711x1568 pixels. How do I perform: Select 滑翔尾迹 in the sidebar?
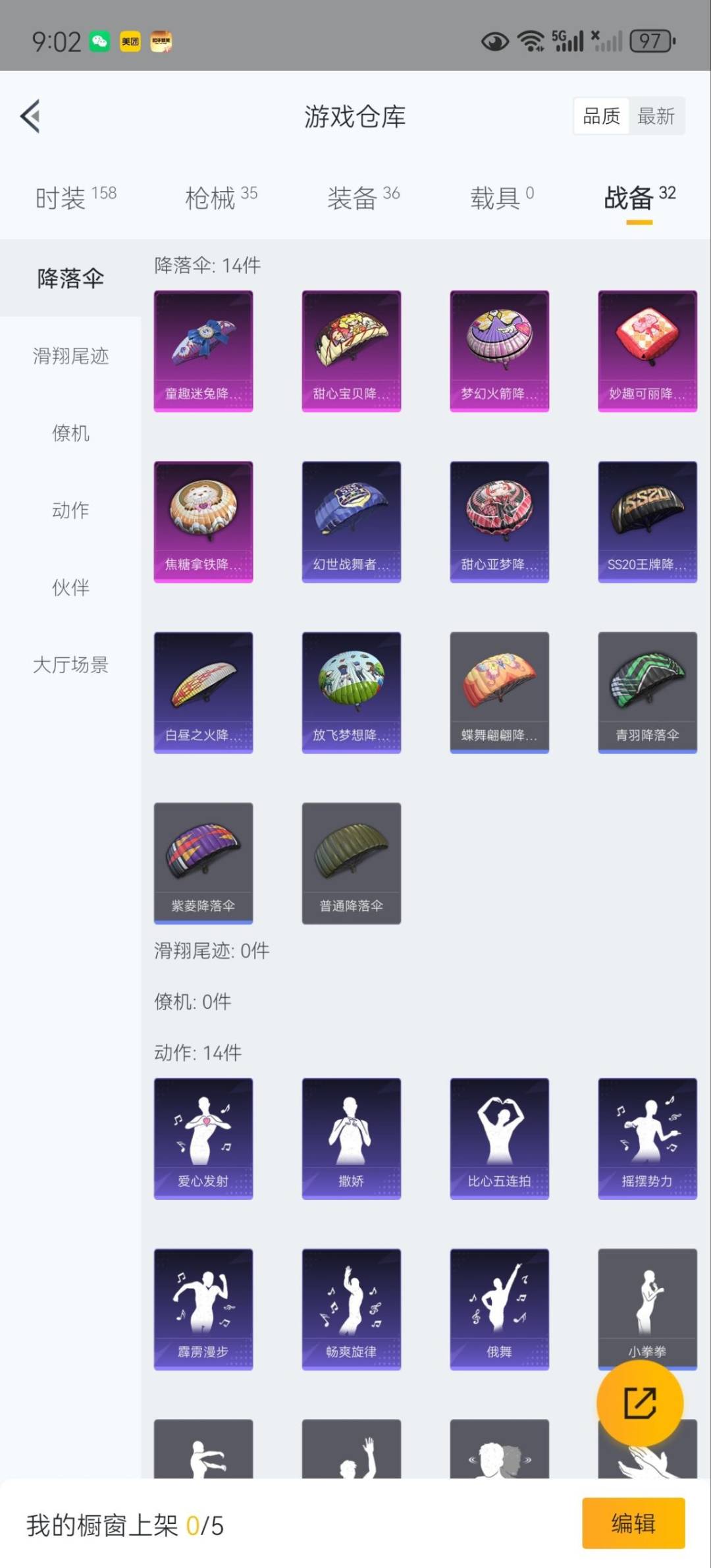[70, 356]
